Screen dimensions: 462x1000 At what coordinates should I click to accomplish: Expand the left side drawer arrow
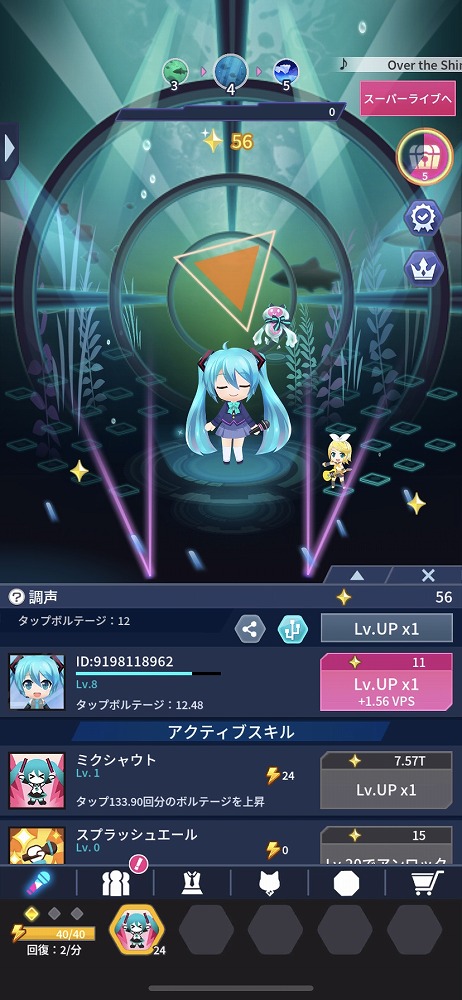click(x=9, y=150)
